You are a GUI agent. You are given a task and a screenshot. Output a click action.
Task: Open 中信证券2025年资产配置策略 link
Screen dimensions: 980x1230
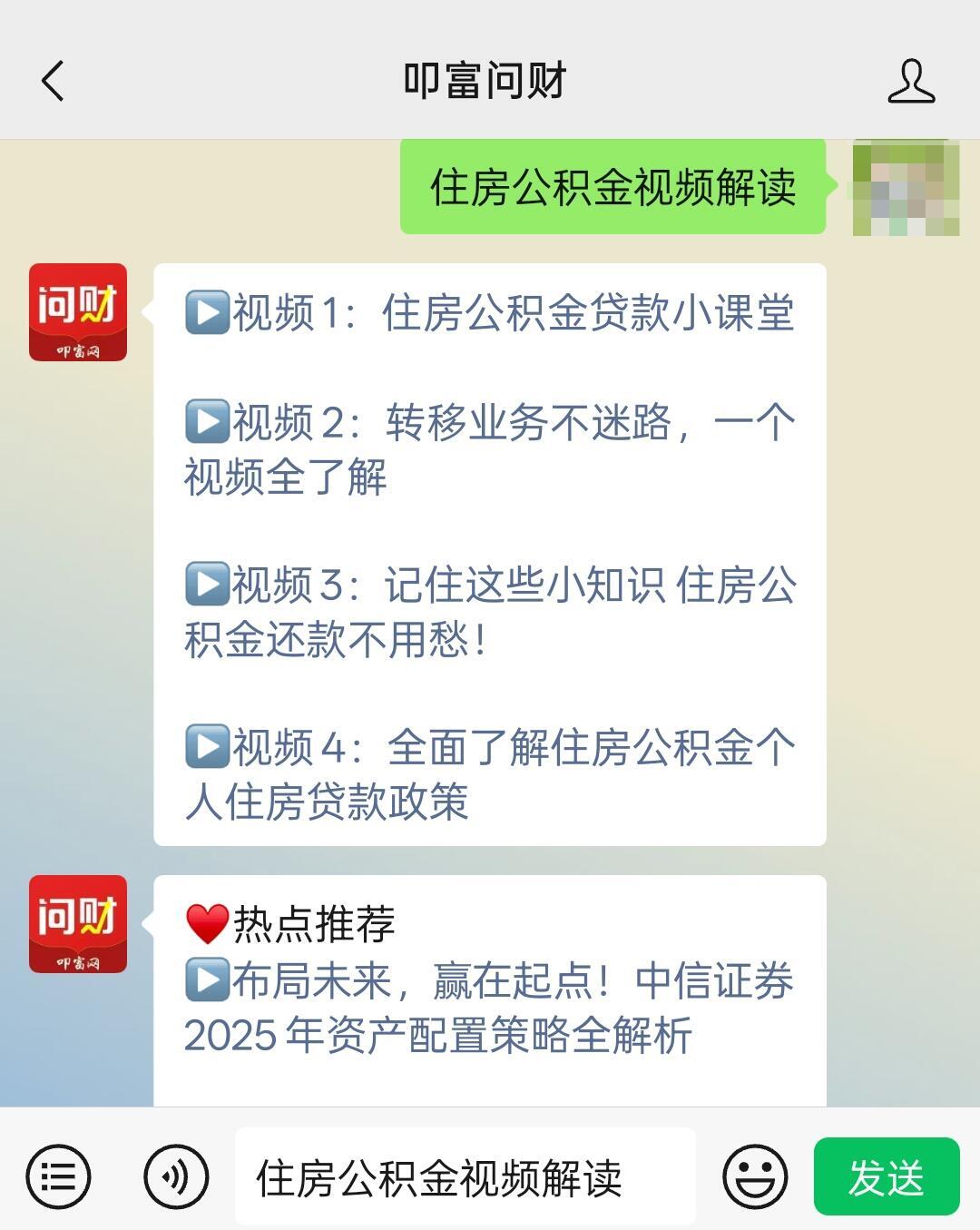click(x=490, y=1008)
